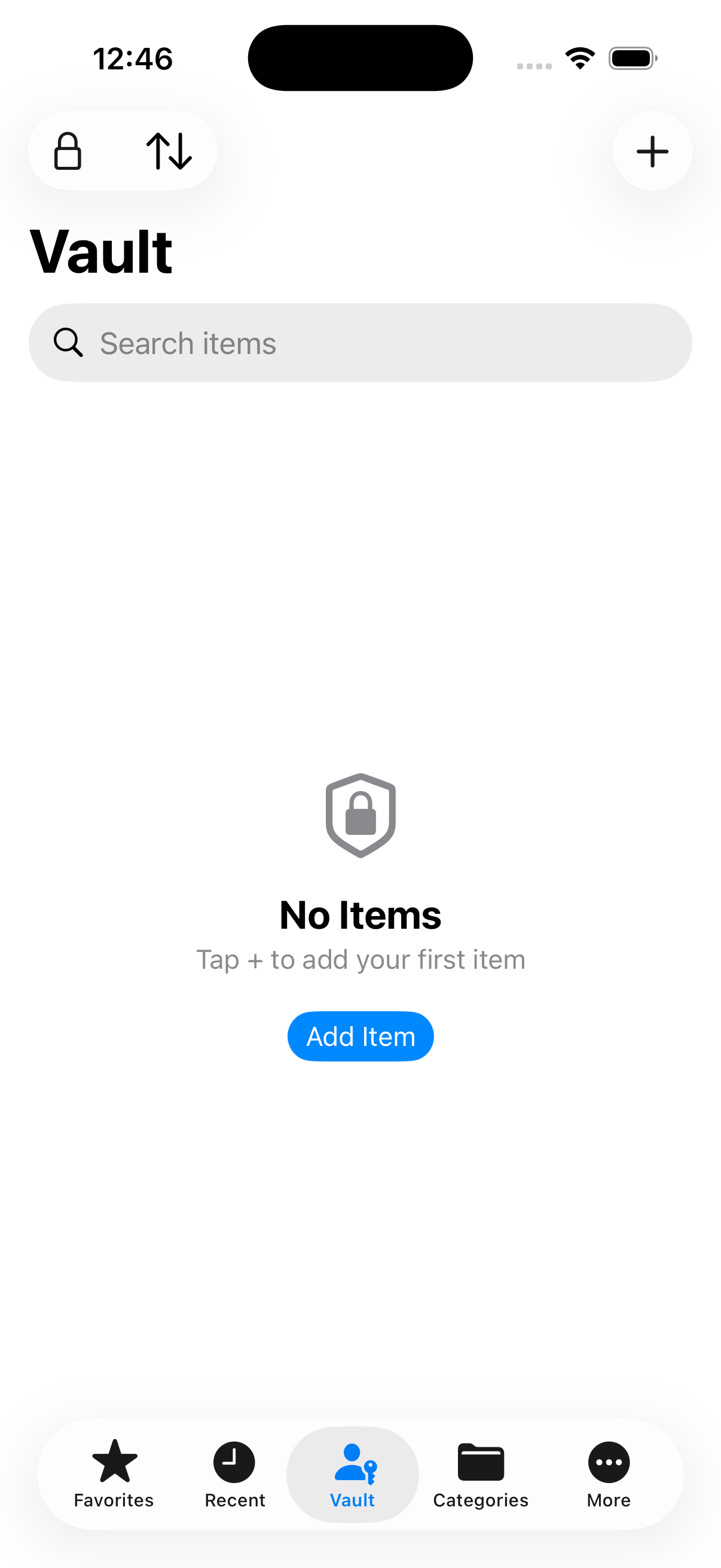Image resolution: width=721 pixels, height=1568 pixels.
Task: Lock the vault with the padlock icon
Action: [68, 151]
